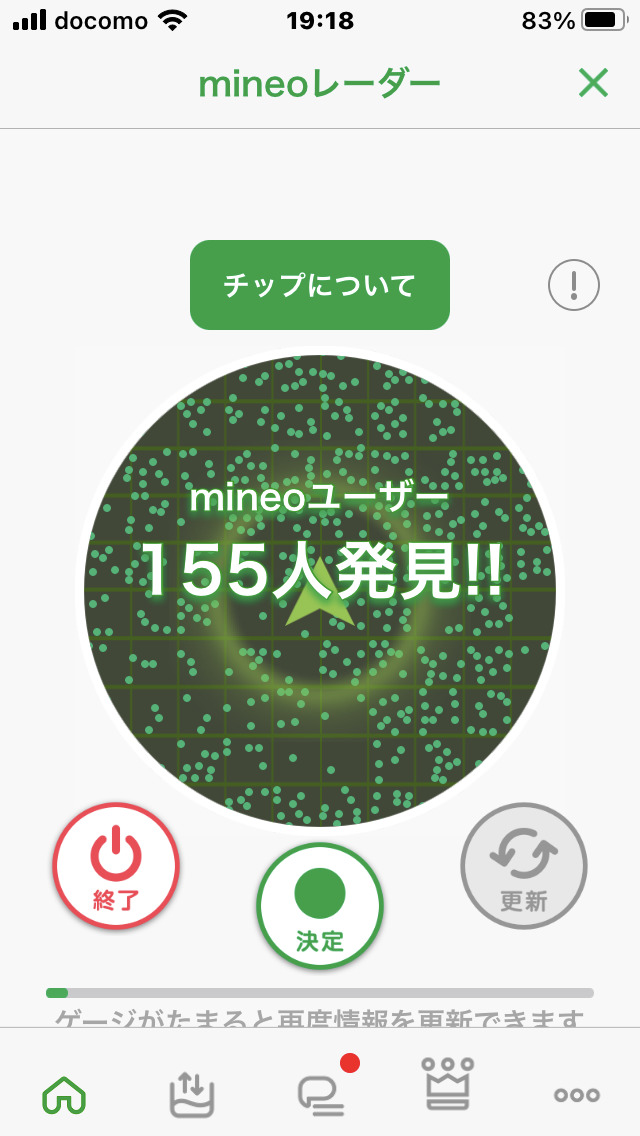Open the chat tab with red badge
Viewport: 640px width, 1136px height.
point(322,1092)
